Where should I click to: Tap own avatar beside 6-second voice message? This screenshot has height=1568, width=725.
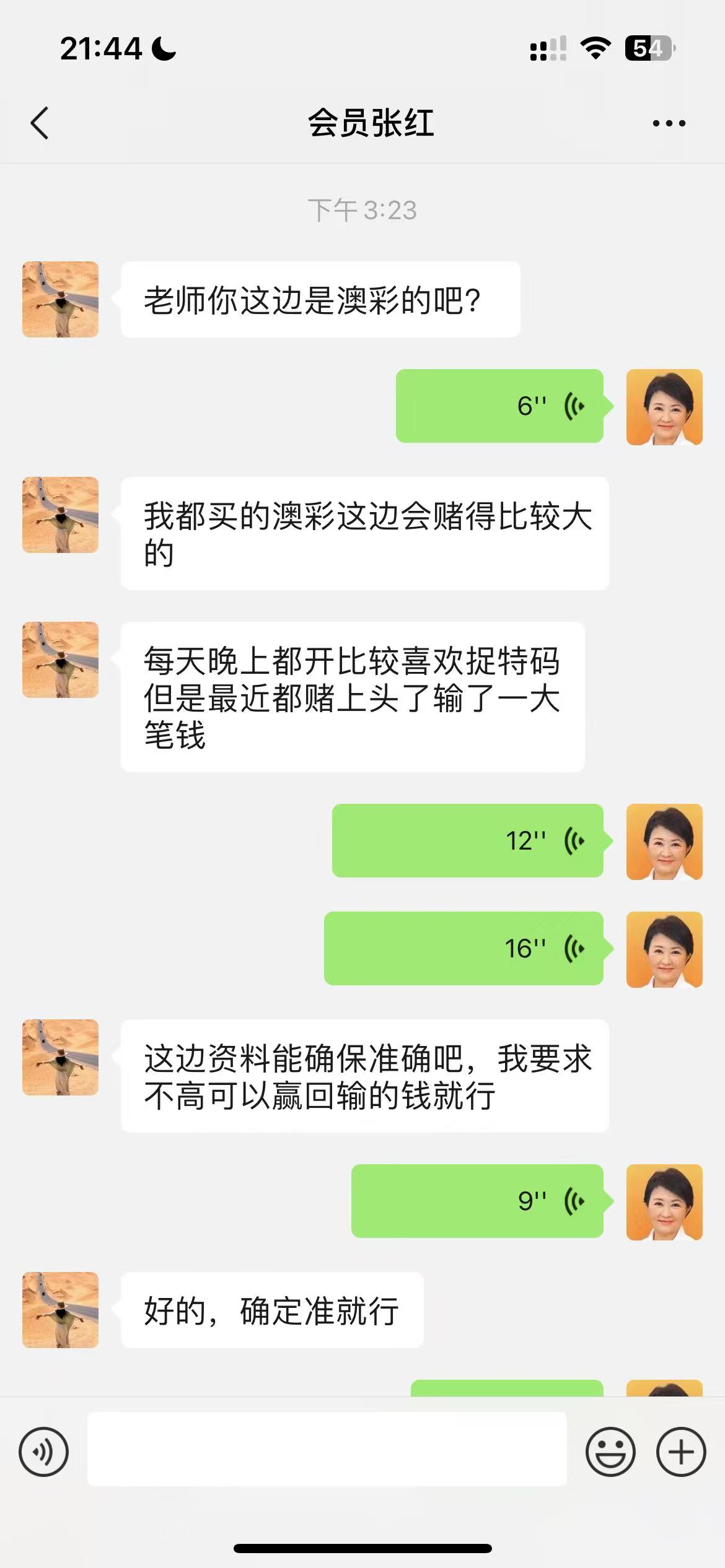[x=664, y=407]
